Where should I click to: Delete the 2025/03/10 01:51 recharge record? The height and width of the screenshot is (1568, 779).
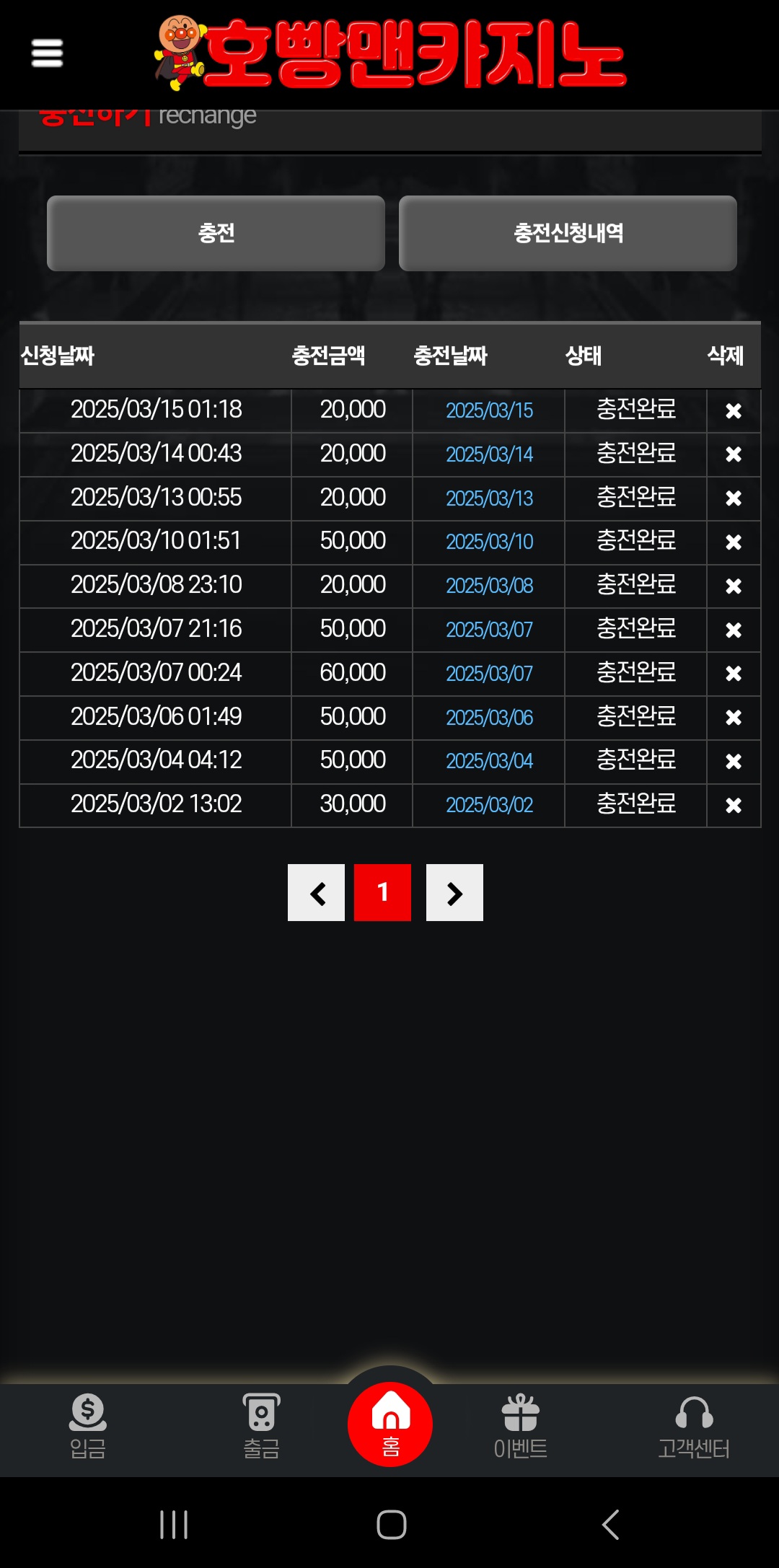pyautogui.click(x=733, y=542)
